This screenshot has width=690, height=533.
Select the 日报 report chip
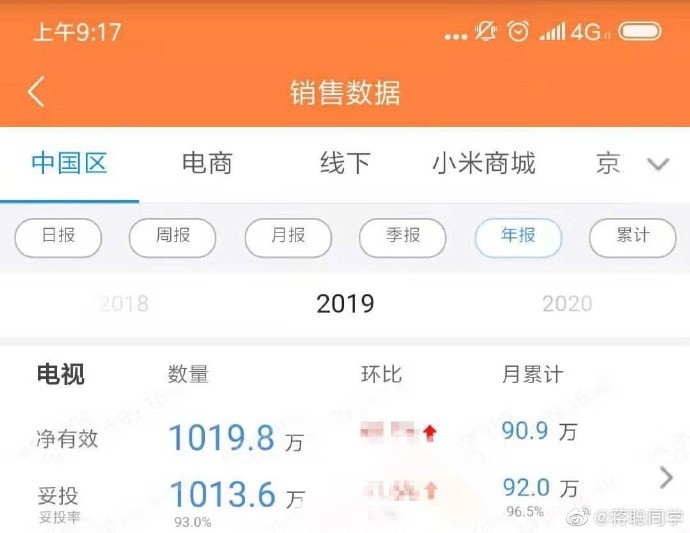pyautogui.click(x=59, y=238)
